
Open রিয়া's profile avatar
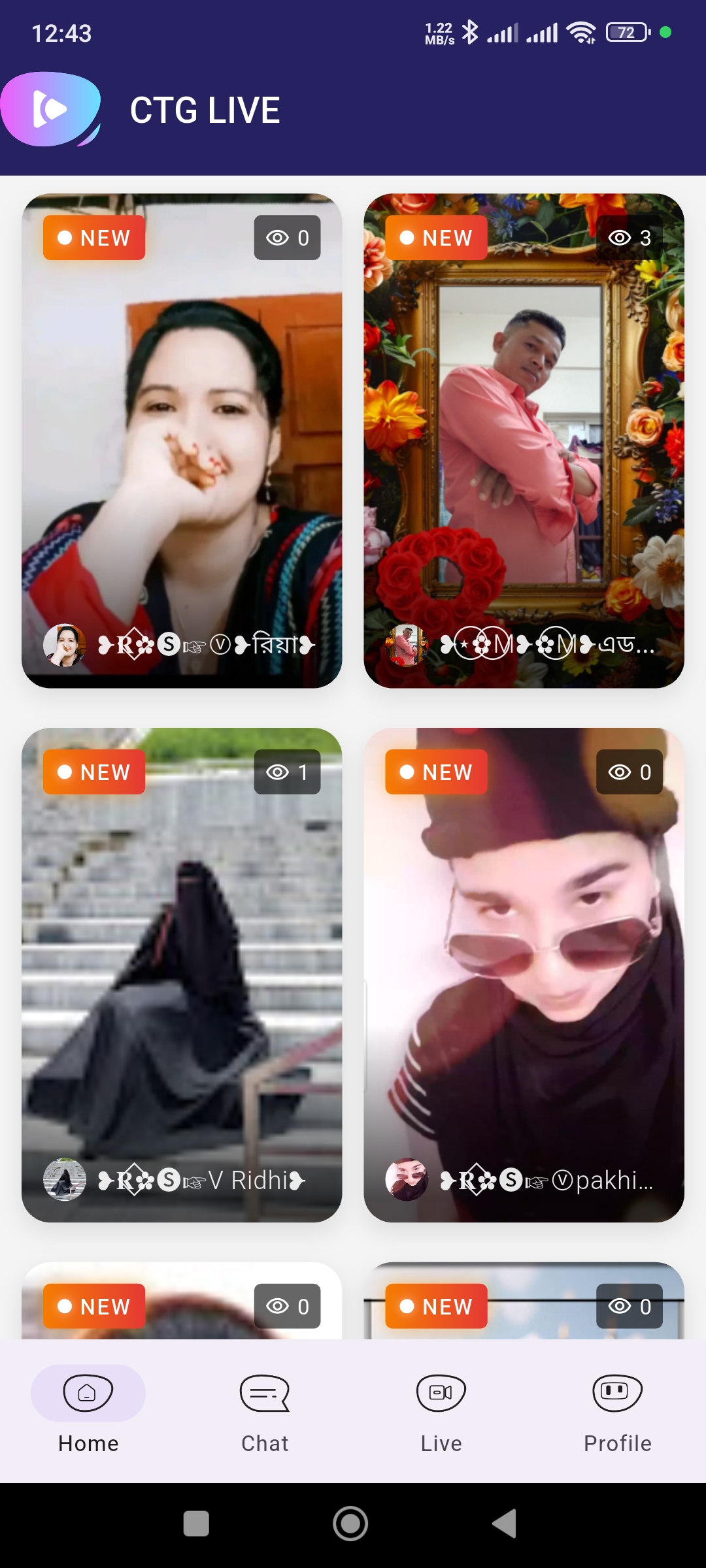pos(63,644)
